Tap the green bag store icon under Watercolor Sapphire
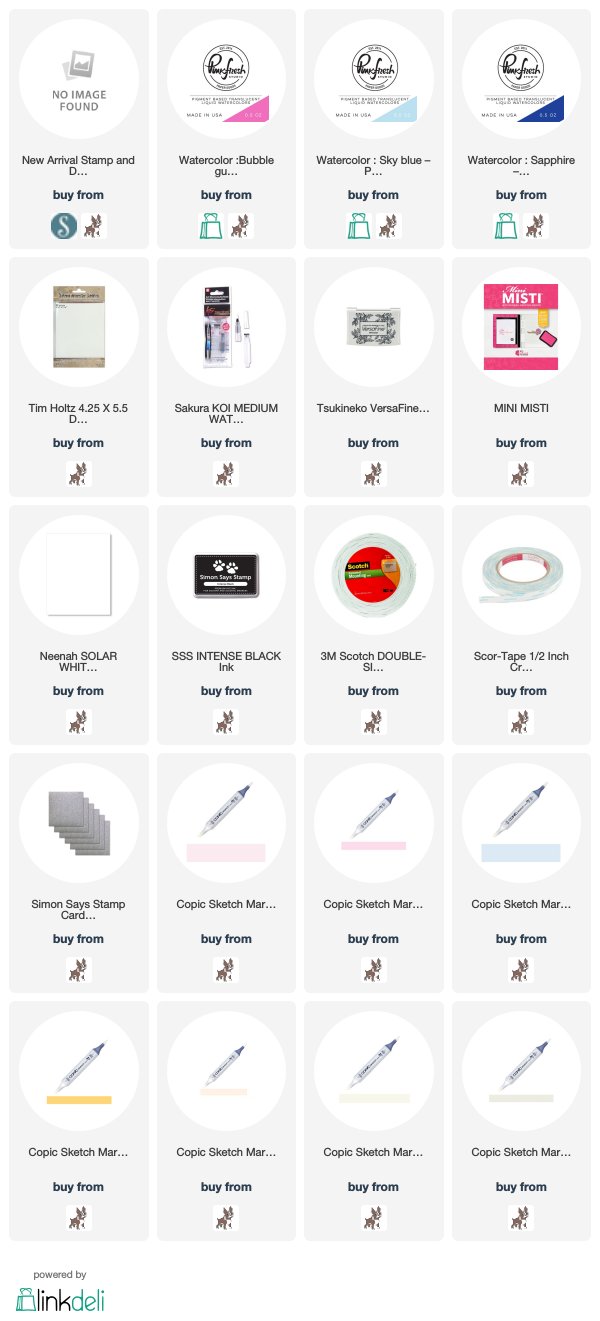The image size is (600, 1321). [x=507, y=225]
